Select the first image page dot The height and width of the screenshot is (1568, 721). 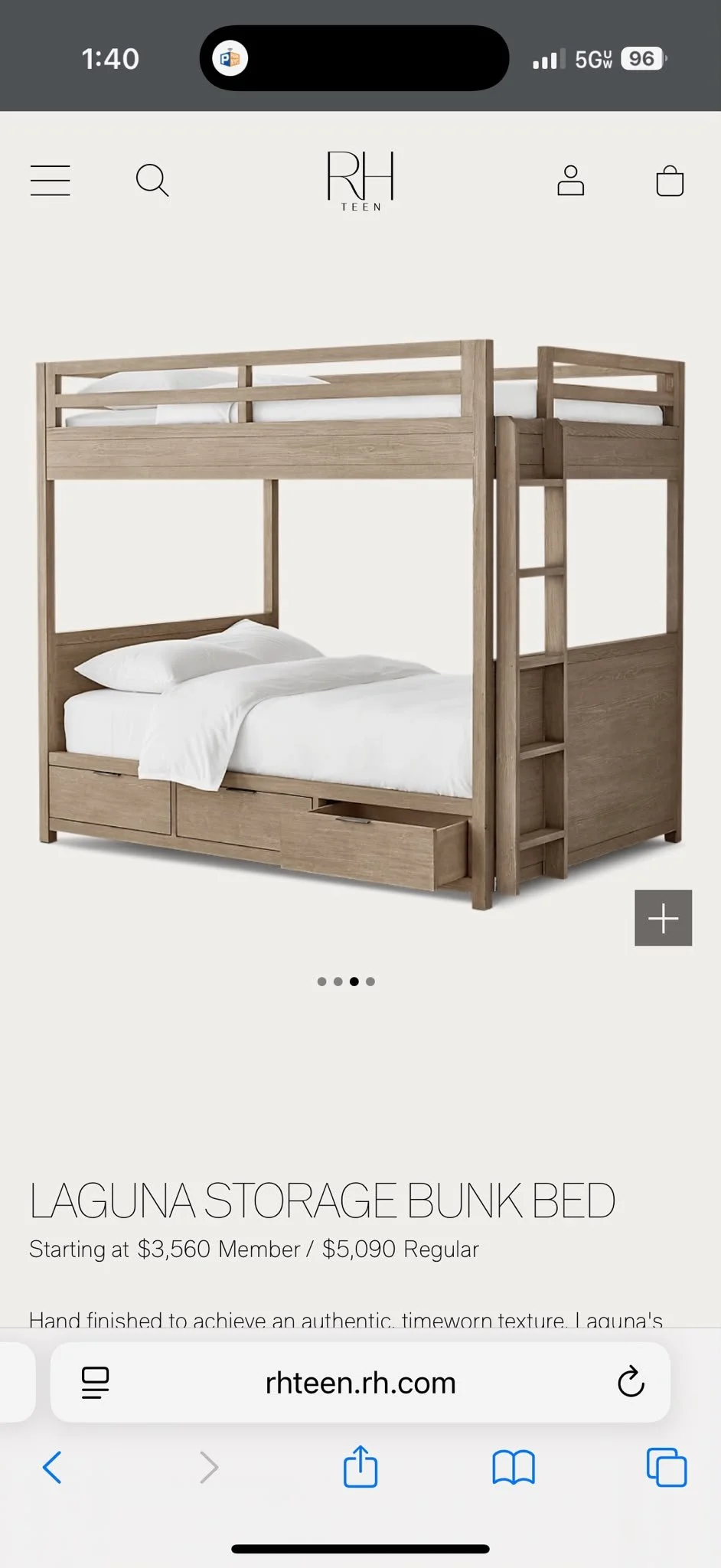pyautogui.click(x=321, y=982)
